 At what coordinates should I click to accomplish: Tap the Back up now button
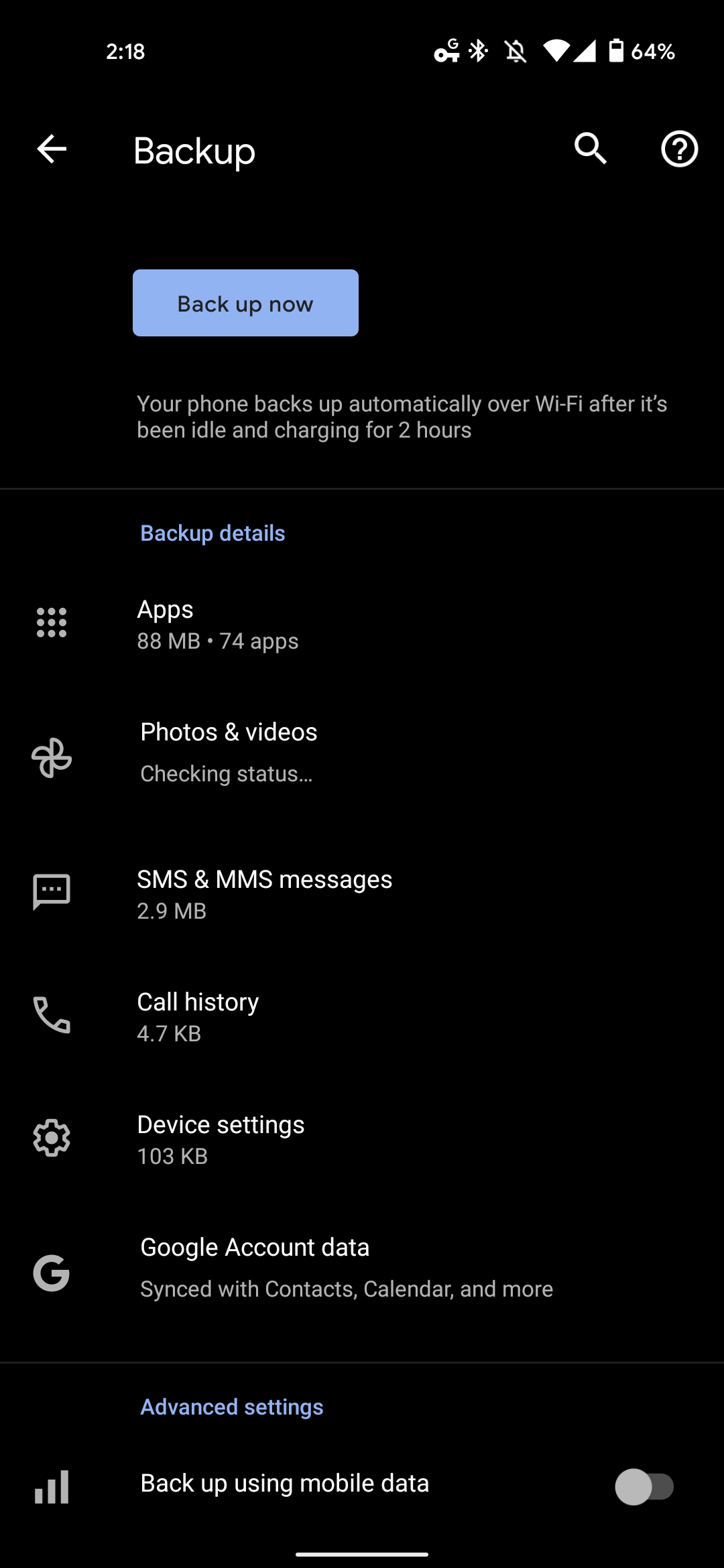245,303
